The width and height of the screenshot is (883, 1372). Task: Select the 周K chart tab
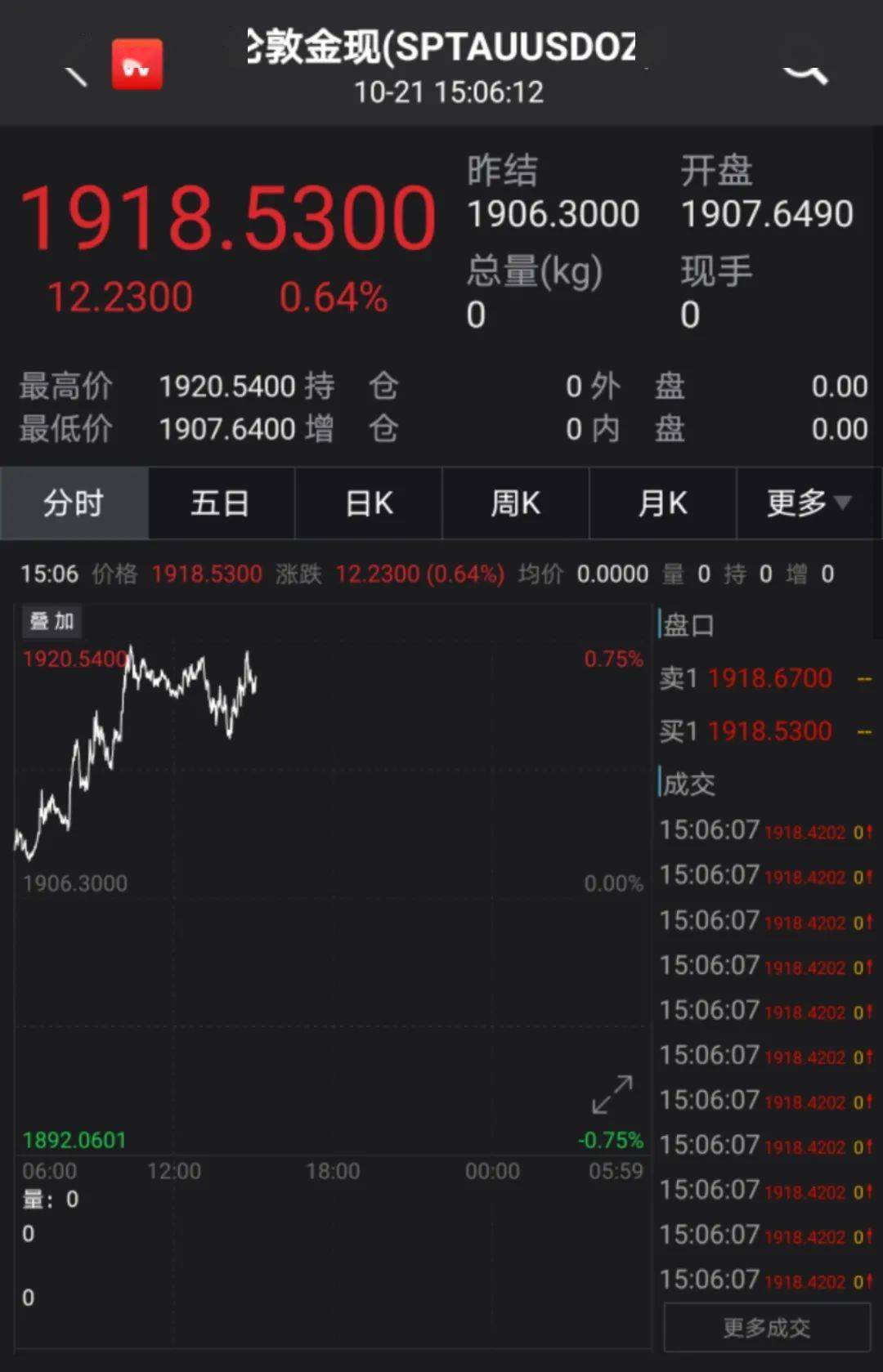(x=515, y=503)
